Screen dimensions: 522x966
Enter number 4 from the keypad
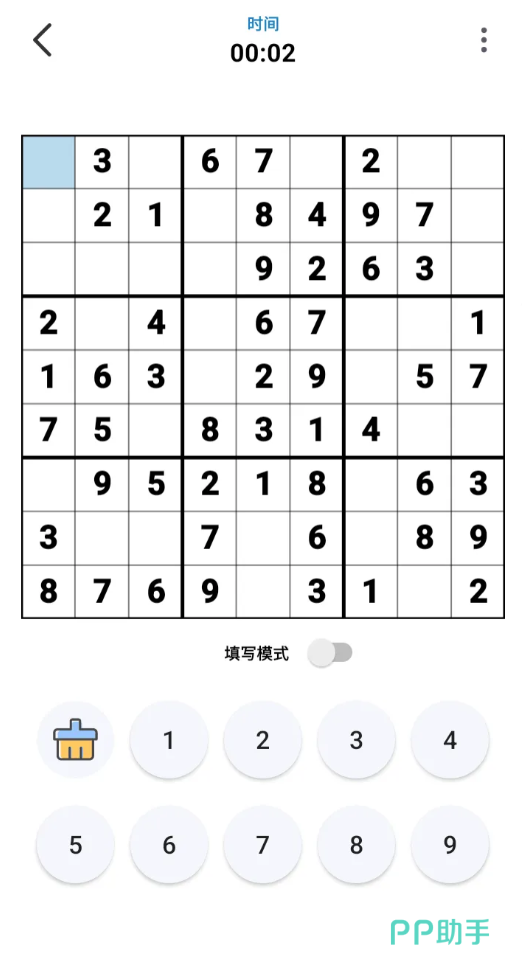click(x=450, y=739)
